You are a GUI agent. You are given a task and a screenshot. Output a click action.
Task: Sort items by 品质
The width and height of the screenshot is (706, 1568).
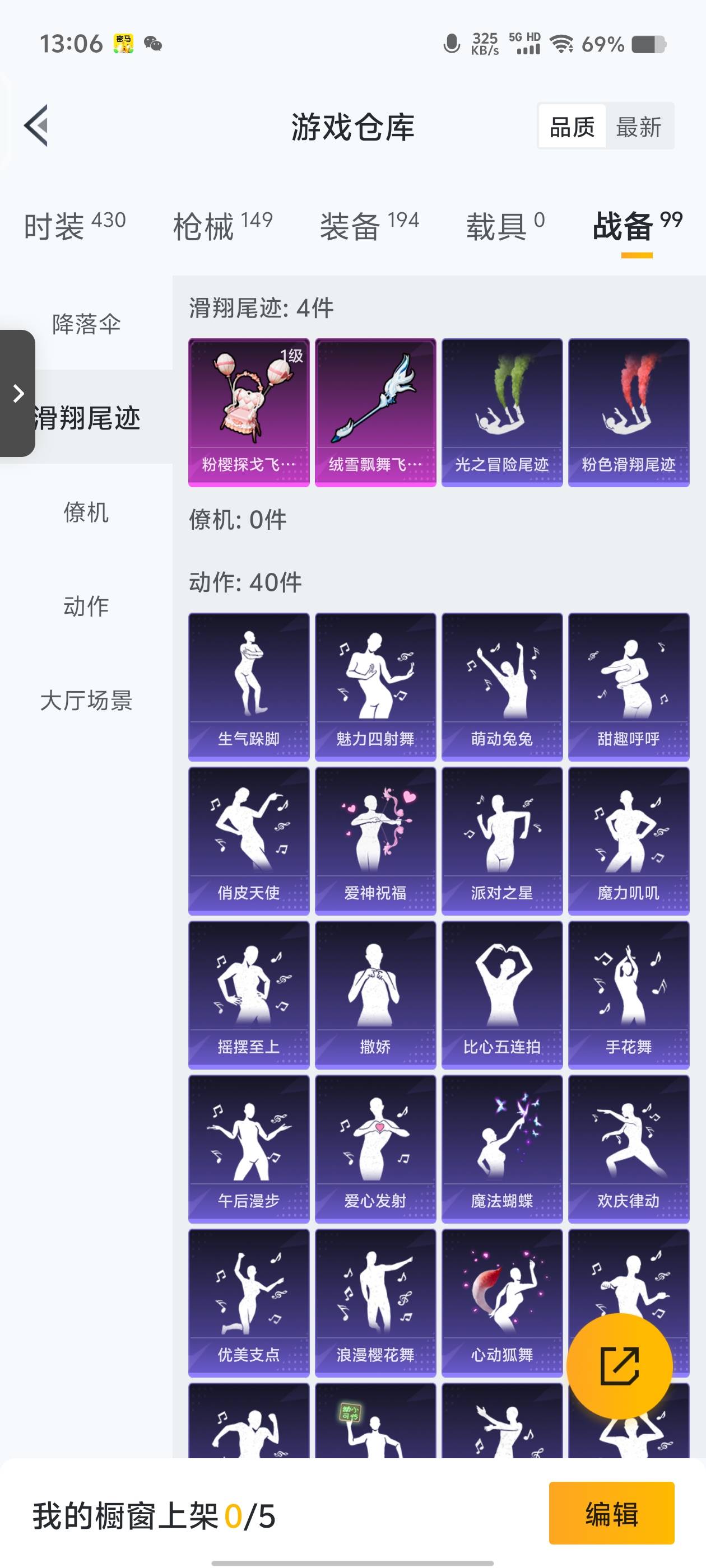(572, 127)
